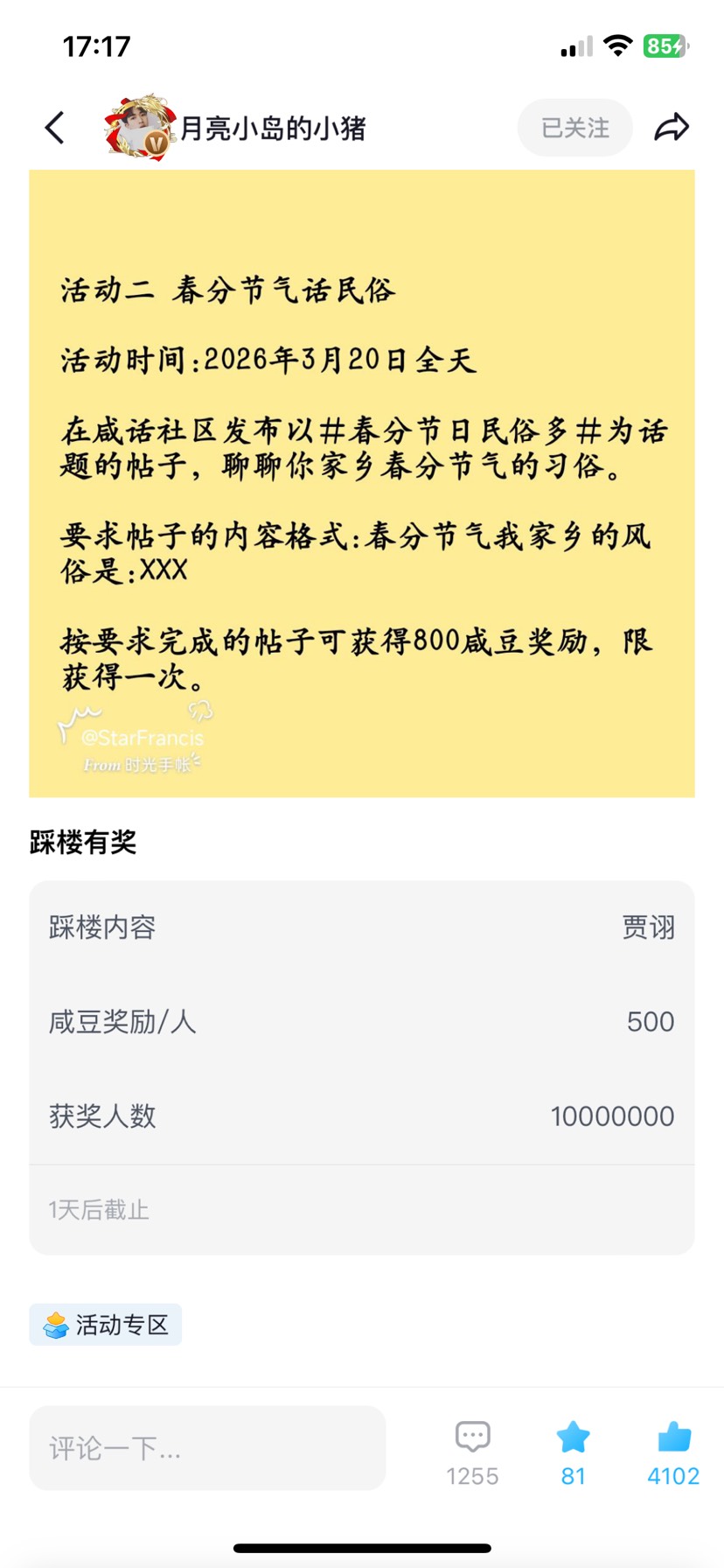Share this post with the arrow icon
The image size is (724, 1568).
(672, 128)
